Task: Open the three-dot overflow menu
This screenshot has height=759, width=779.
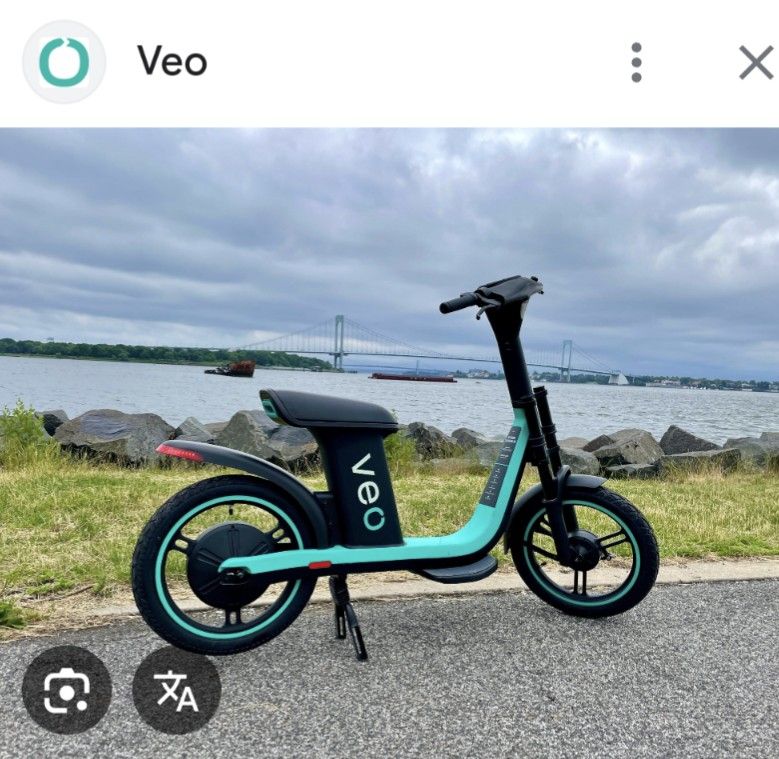Action: click(x=636, y=62)
